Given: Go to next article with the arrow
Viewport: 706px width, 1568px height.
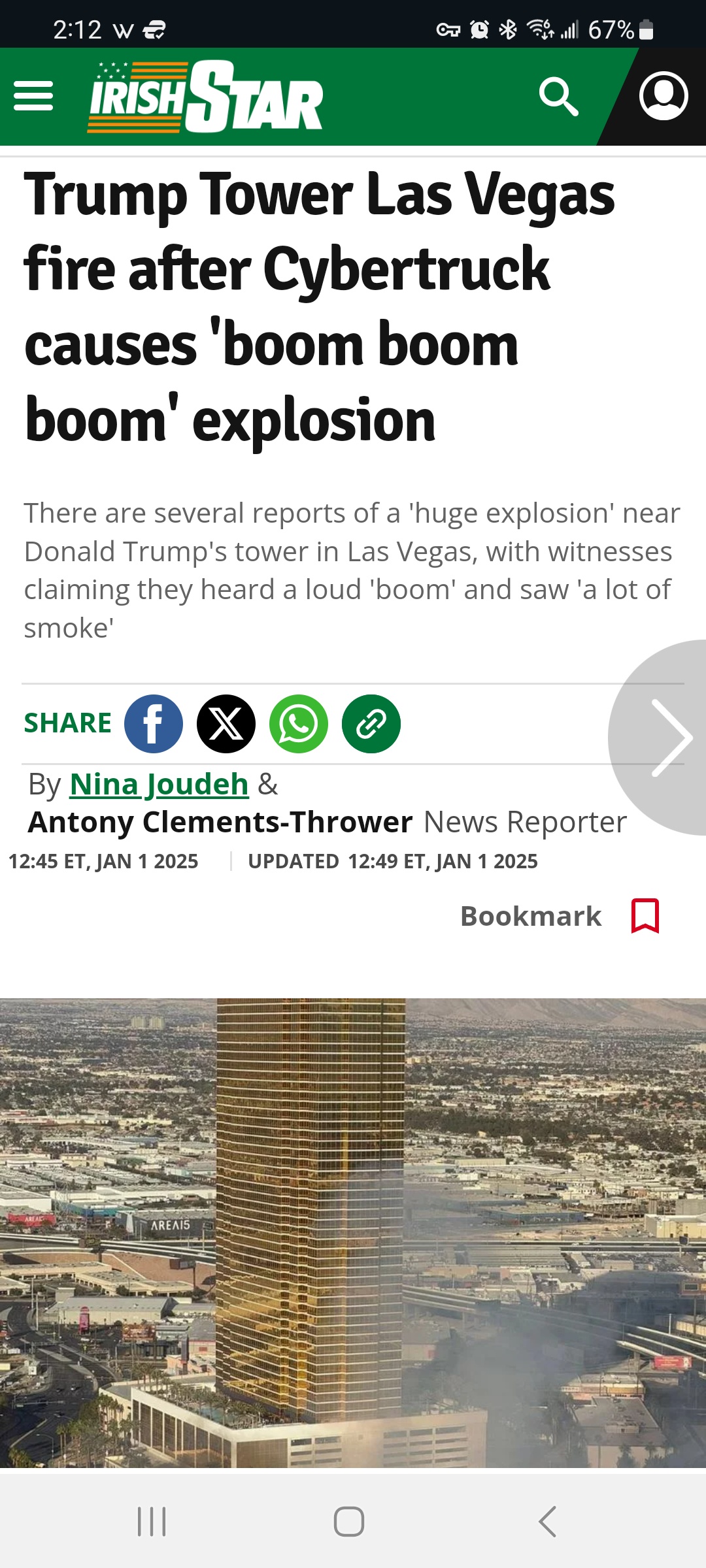Looking at the screenshot, I should pyautogui.click(x=670, y=738).
